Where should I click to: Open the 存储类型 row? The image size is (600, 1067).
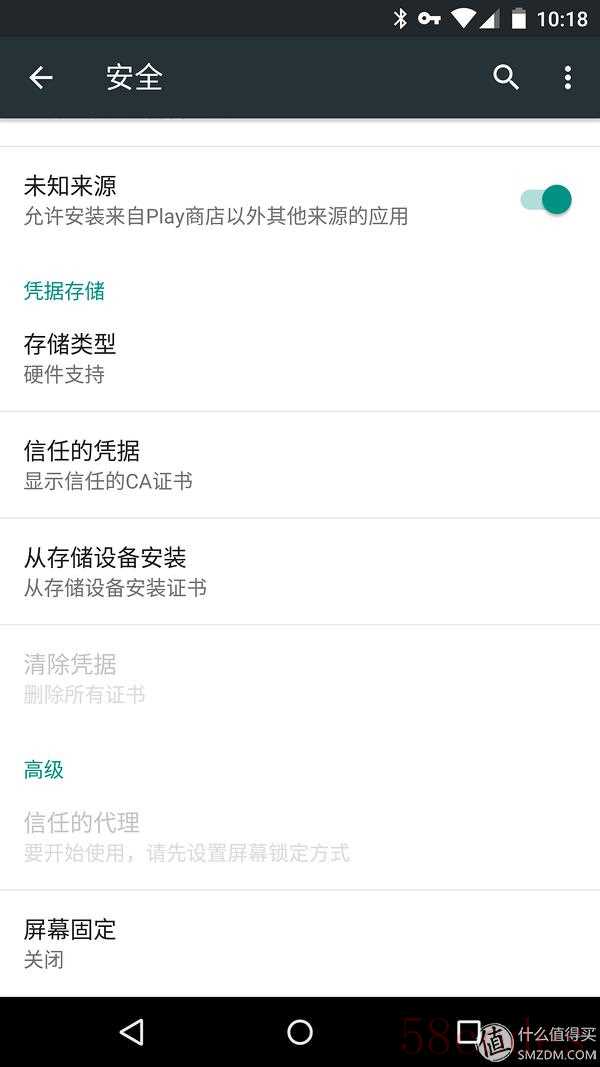pos(300,358)
